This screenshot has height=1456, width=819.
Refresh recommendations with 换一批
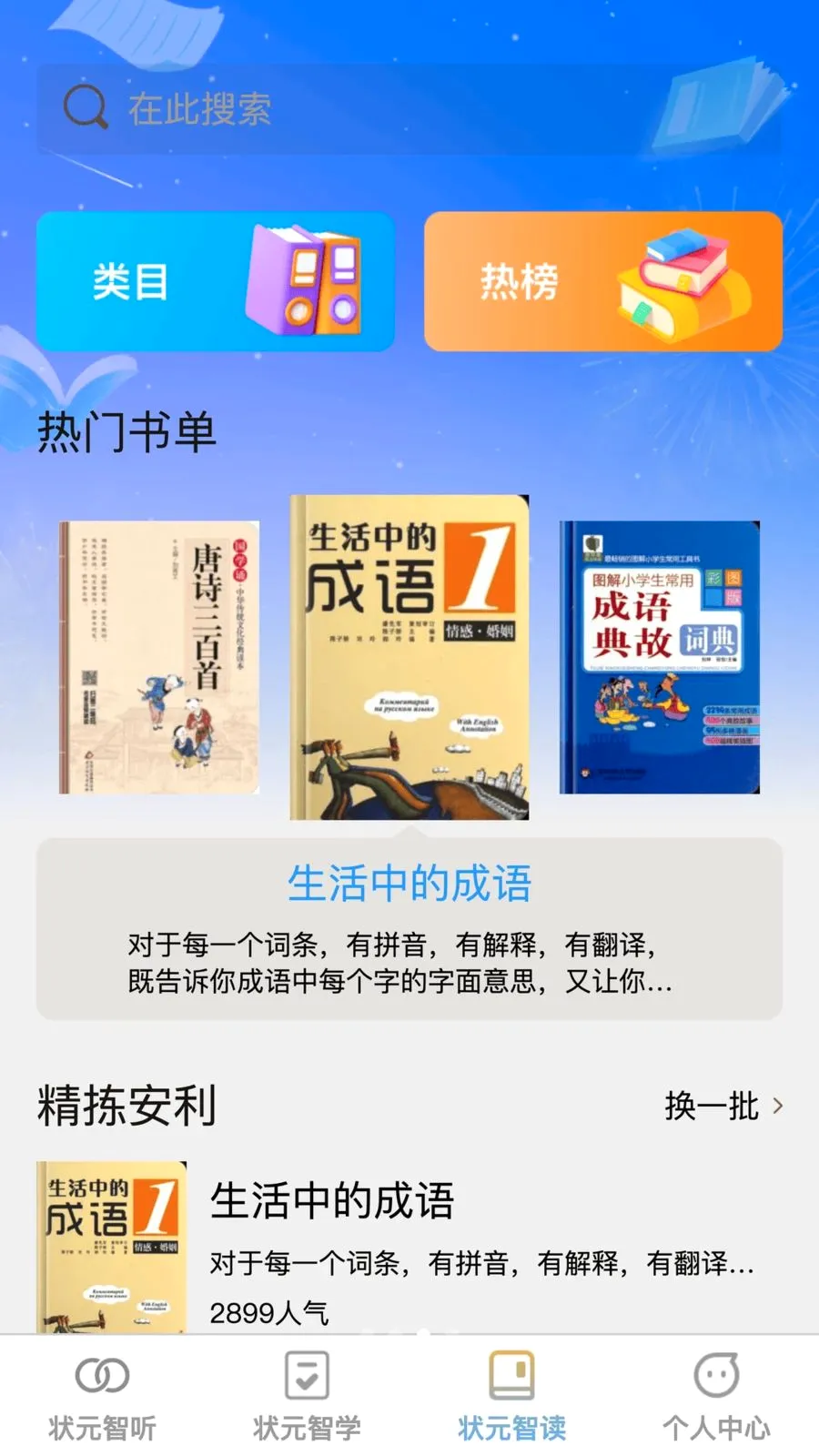[x=724, y=1106]
